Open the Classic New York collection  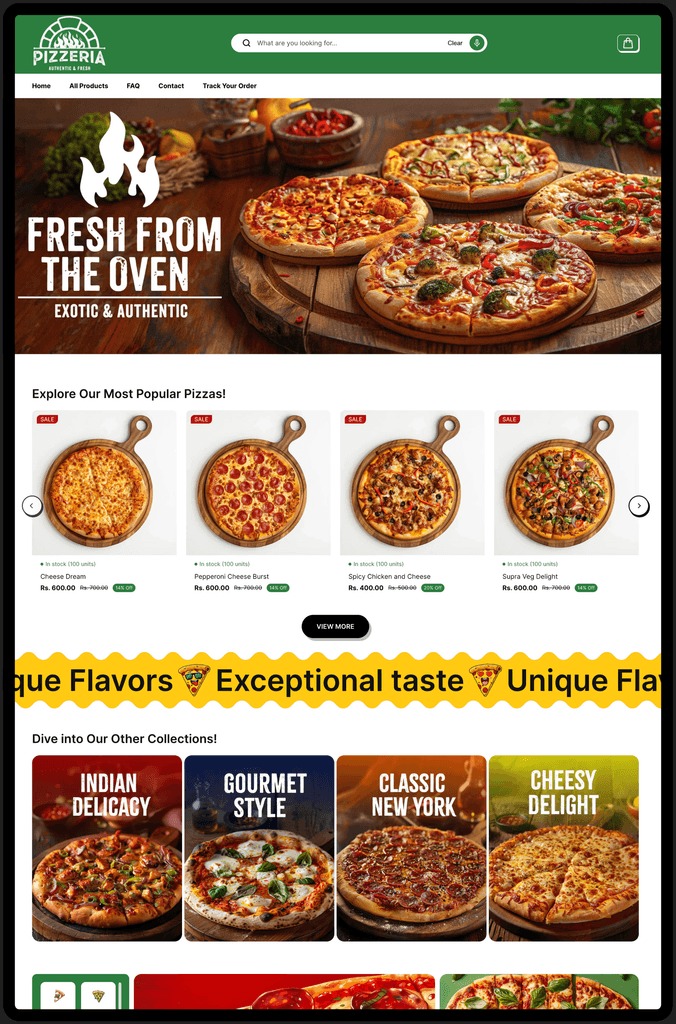pyautogui.click(x=411, y=848)
